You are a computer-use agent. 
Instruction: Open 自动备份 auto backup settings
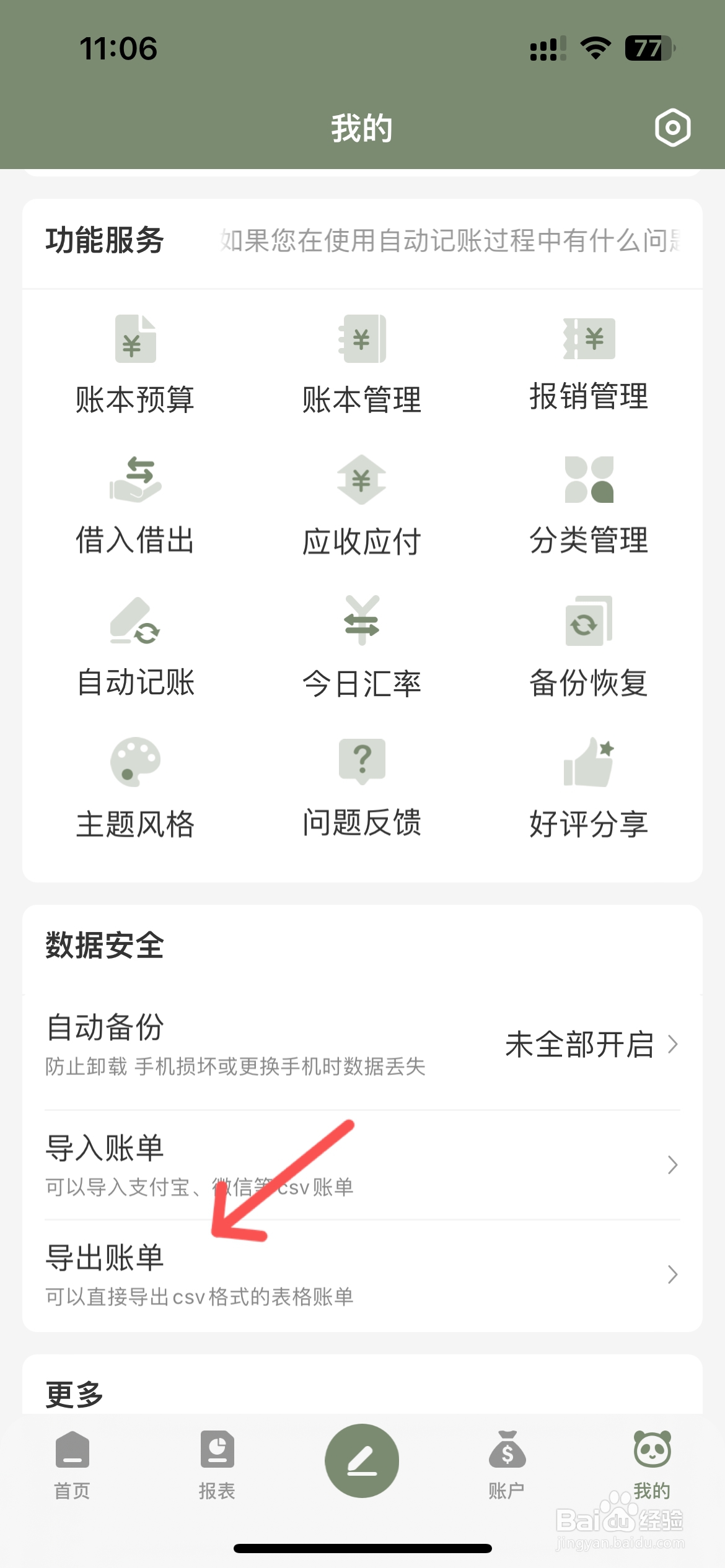pos(362,1045)
